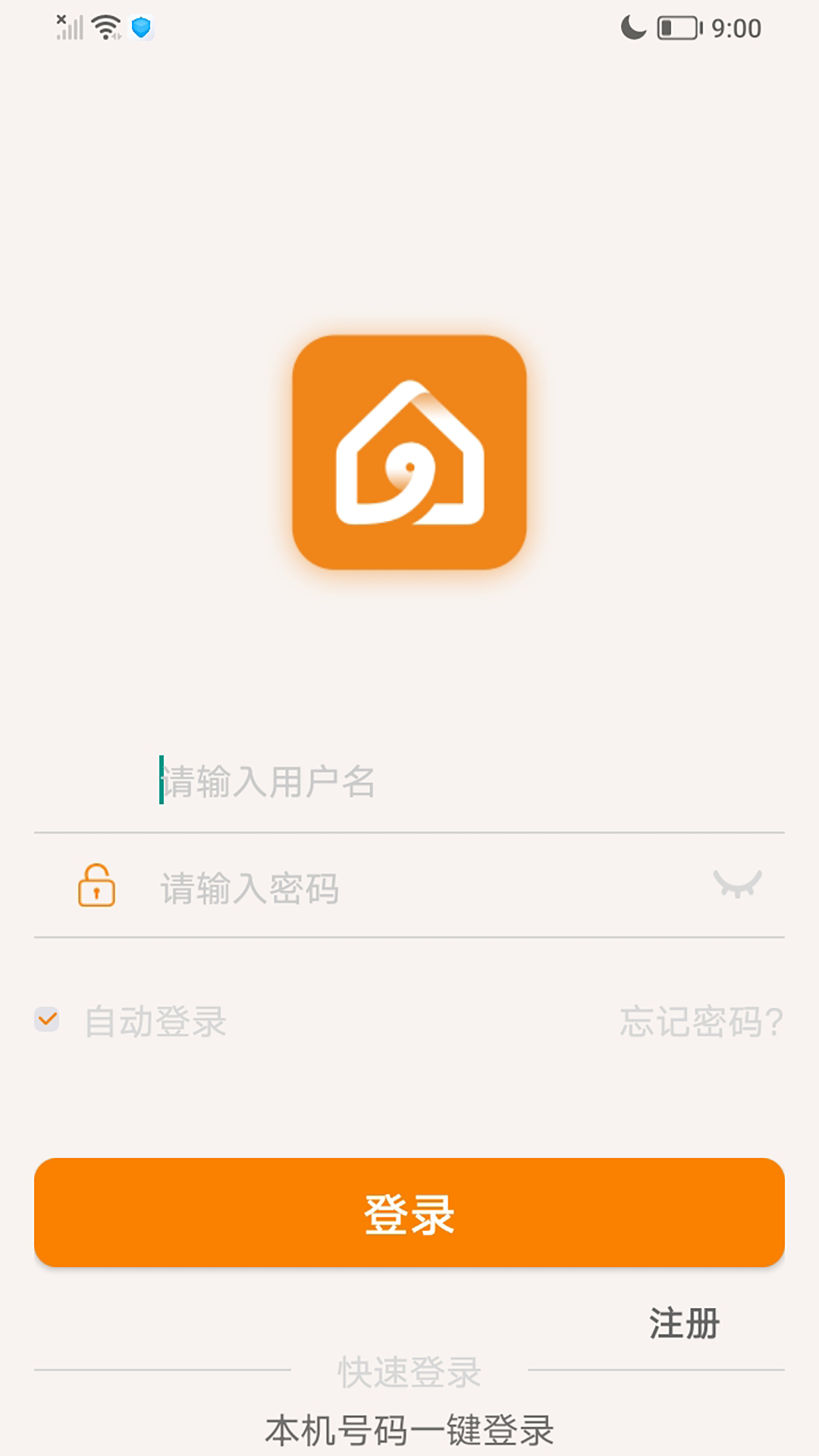819x1456 pixels.
Task: Toggle password visibility eye icon
Action: (737, 884)
